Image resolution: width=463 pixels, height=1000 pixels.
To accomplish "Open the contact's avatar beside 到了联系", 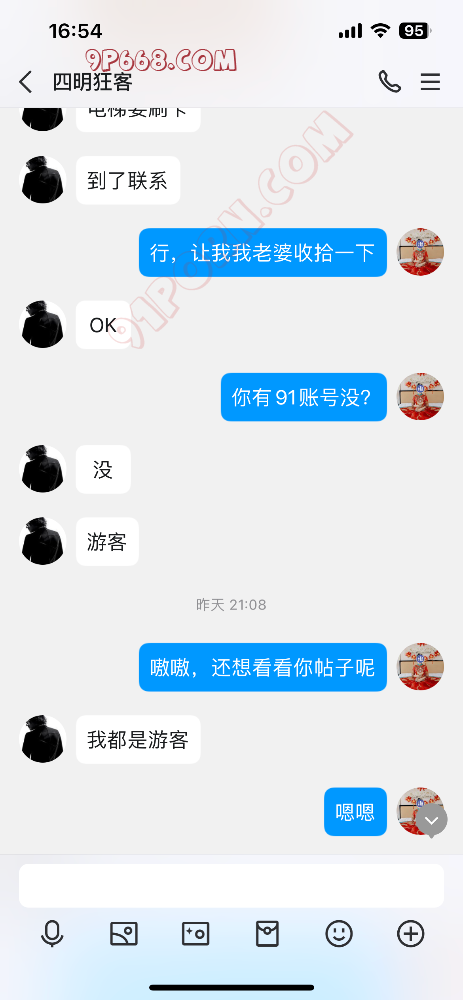I will coord(43,180).
